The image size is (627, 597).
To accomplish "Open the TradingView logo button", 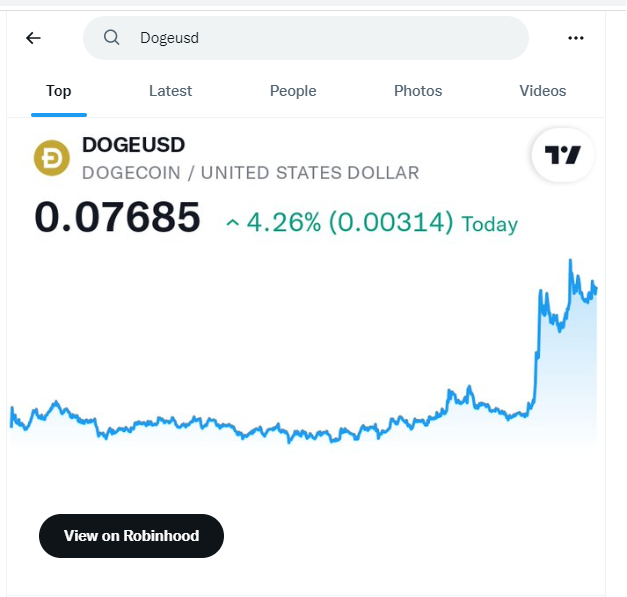I will point(563,155).
